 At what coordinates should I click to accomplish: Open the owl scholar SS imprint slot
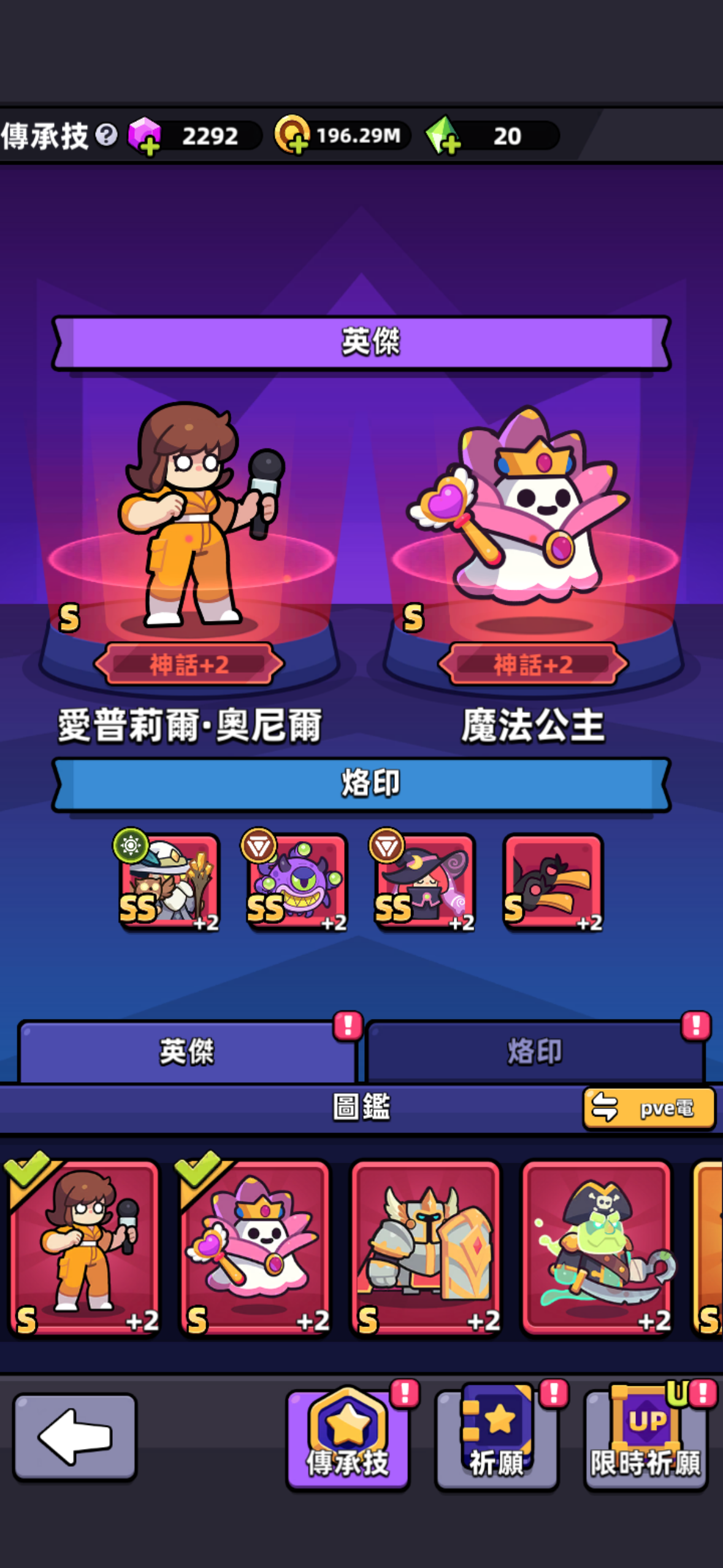coord(167,882)
